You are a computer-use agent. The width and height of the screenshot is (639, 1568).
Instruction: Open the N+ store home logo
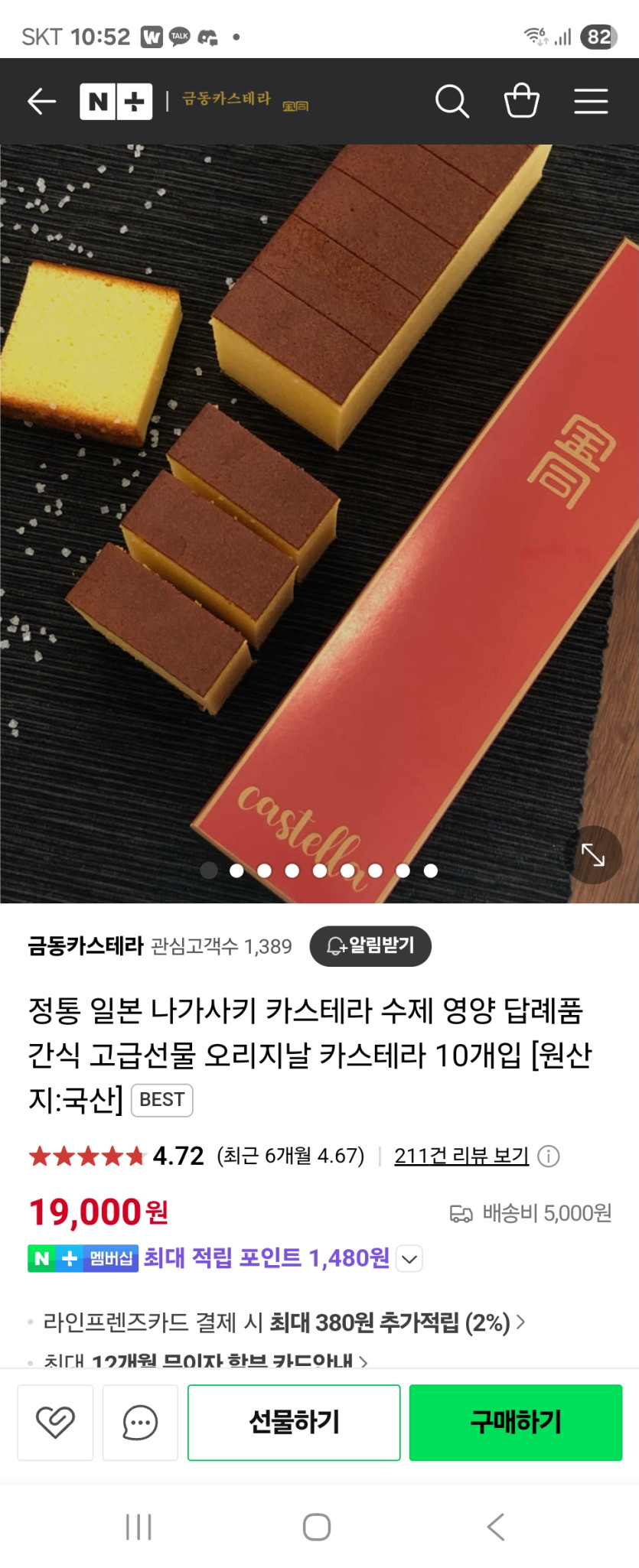[116, 101]
